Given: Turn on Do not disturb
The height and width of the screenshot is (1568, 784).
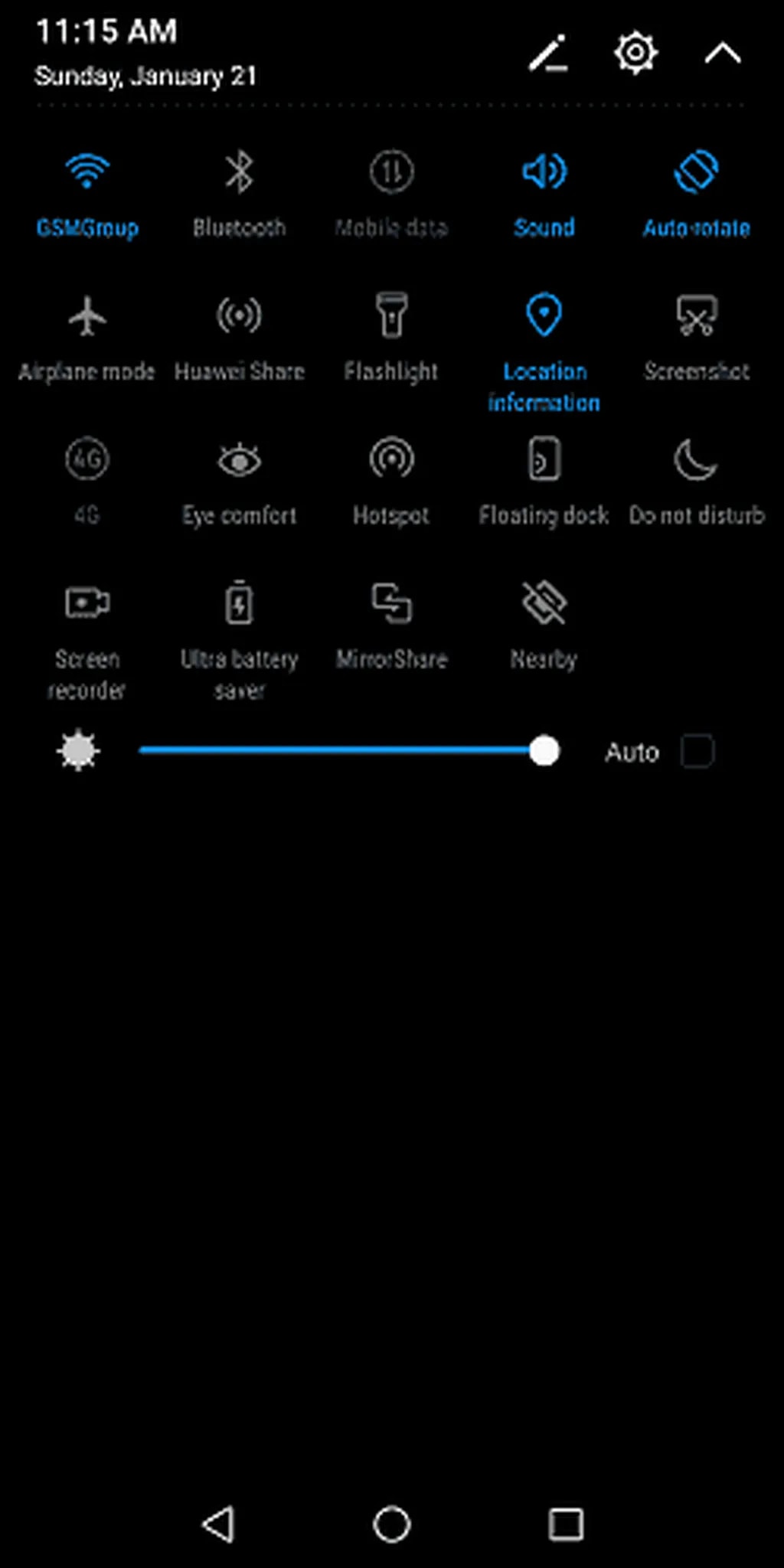Looking at the screenshot, I should click(x=696, y=461).
